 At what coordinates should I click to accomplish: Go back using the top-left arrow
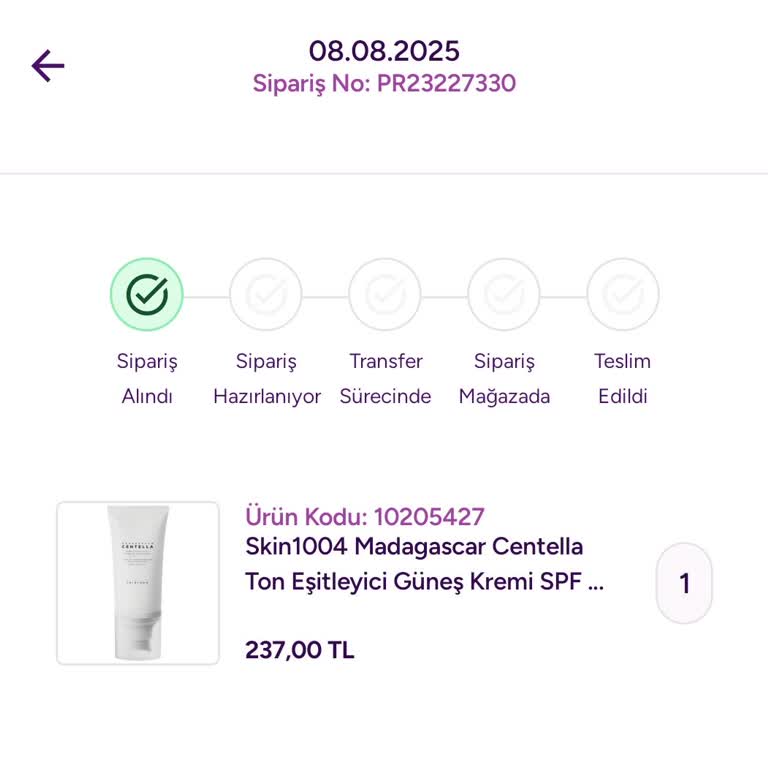point(47,66)
